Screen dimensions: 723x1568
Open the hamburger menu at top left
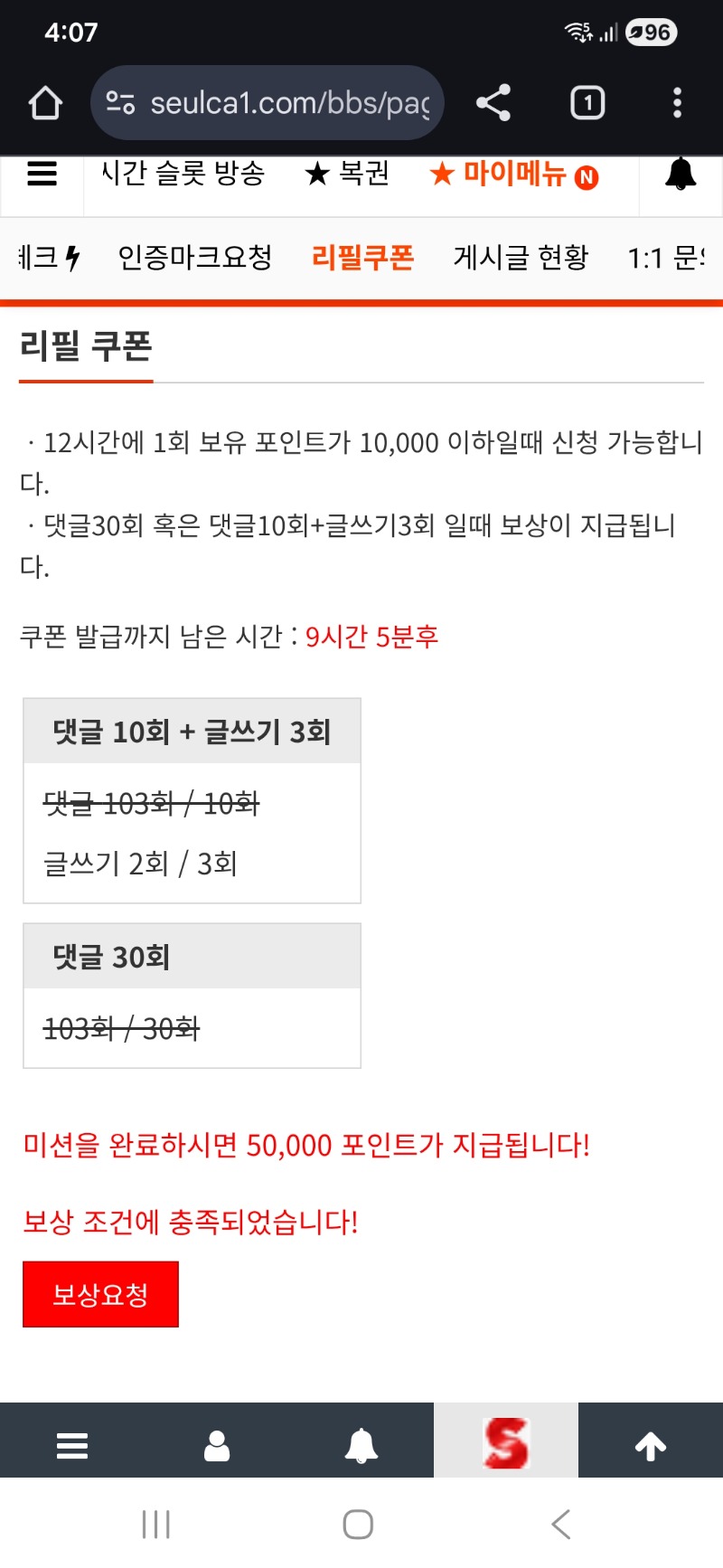42,175
